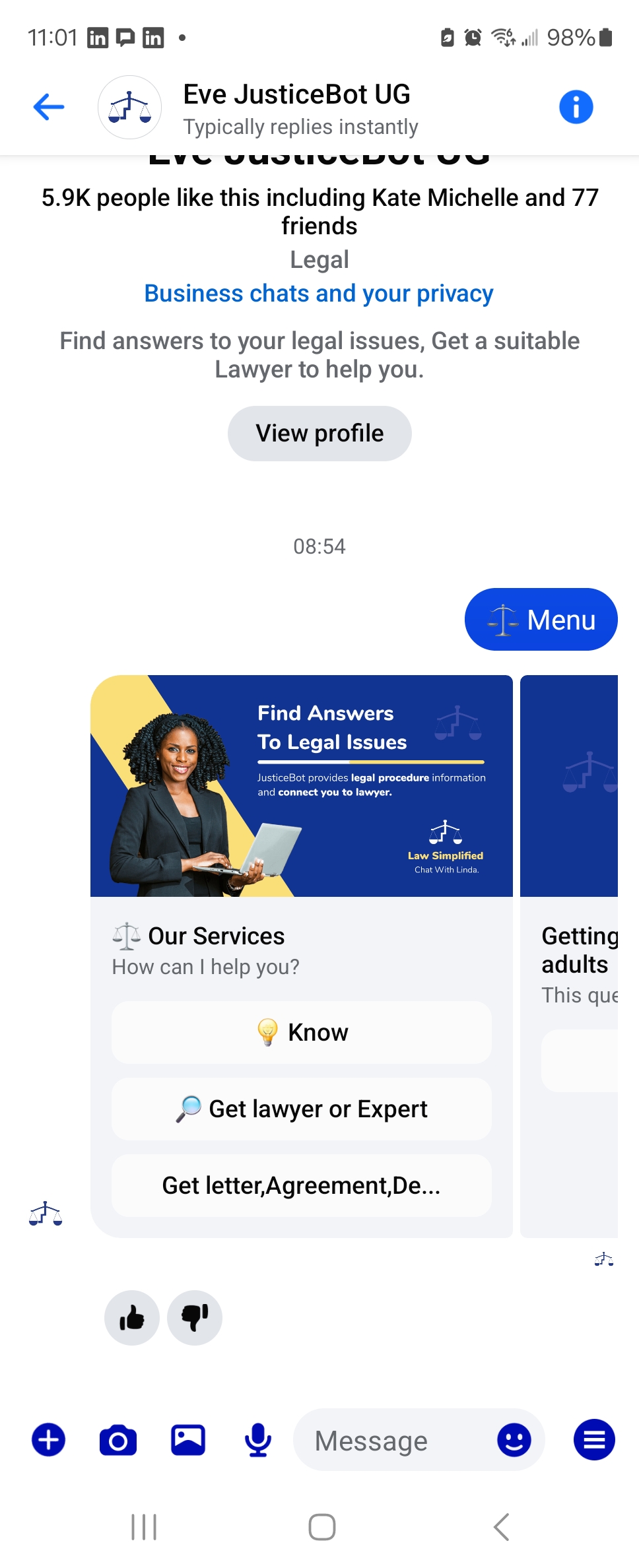Open the plus more actions button
The image size is (639, 1568).
pos(49,1440)
